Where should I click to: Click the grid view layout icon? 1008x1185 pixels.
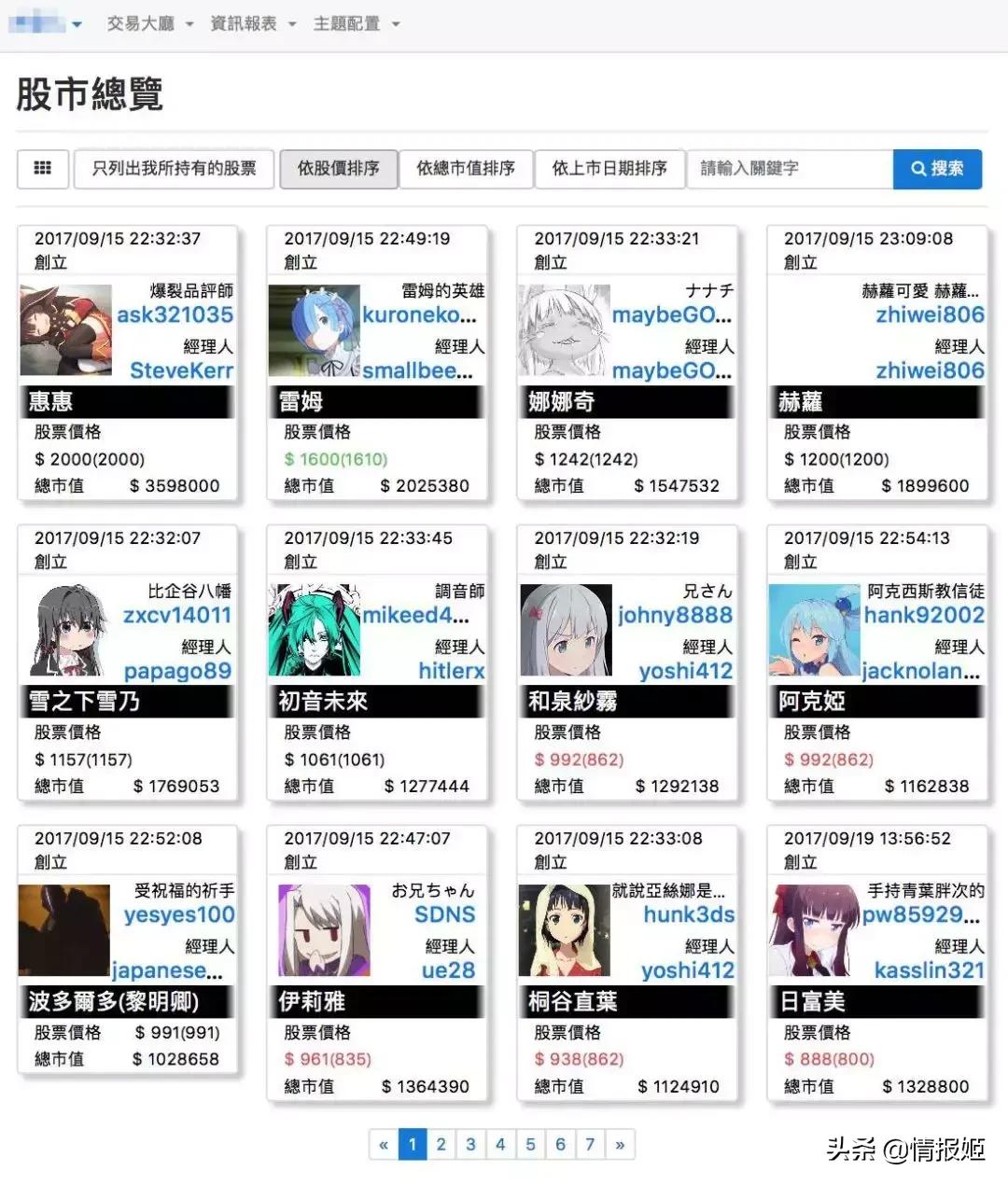[43, 169]
